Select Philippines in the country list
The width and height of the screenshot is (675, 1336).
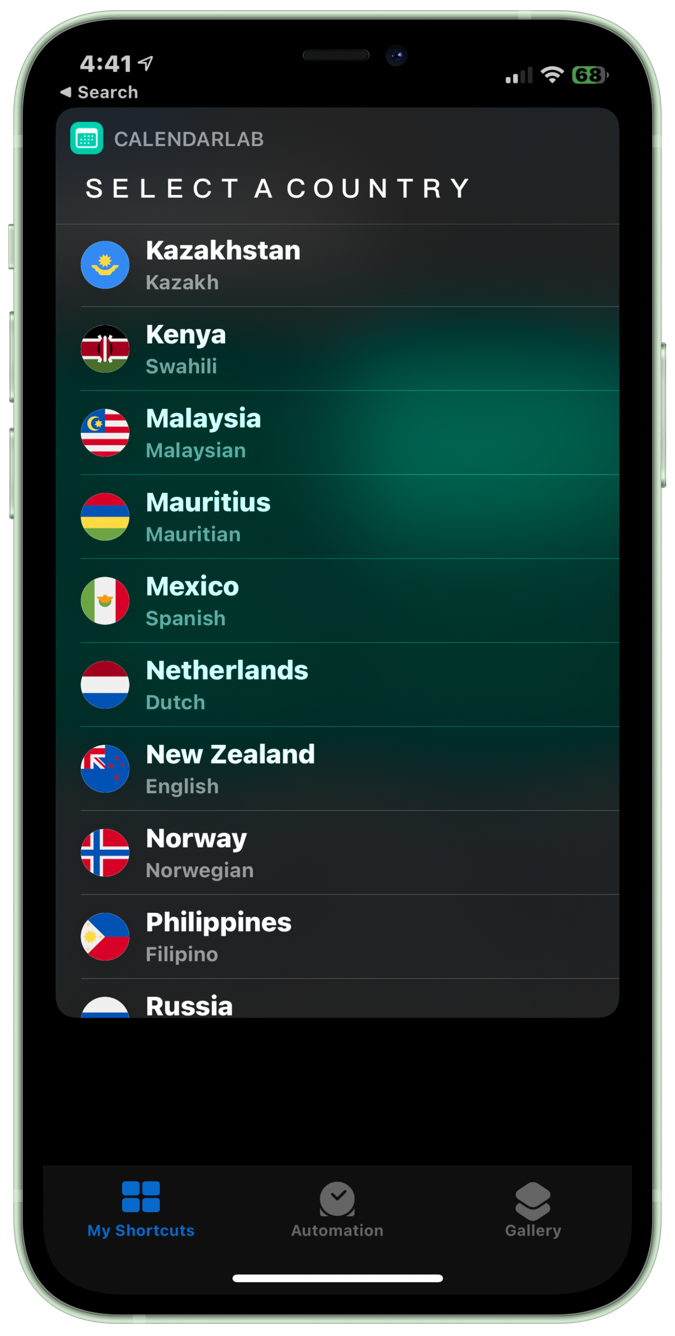tap(336, 937)
